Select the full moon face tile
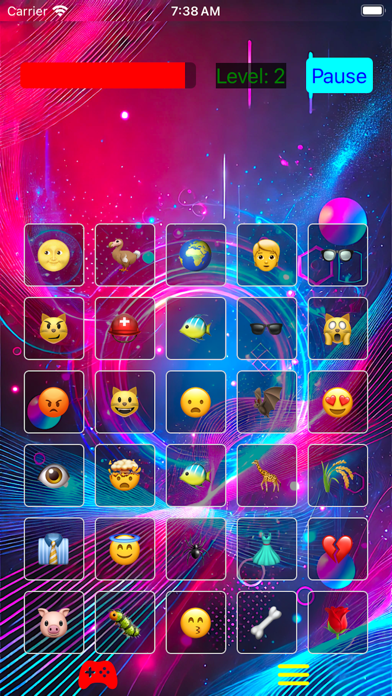392x696 pixels. (x=54, y=255)
